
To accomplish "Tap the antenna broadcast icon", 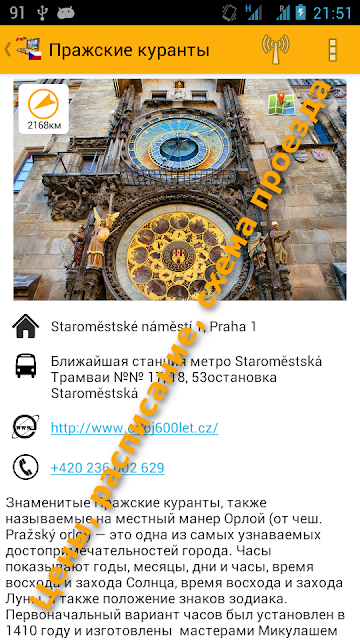I will (276, 49).
